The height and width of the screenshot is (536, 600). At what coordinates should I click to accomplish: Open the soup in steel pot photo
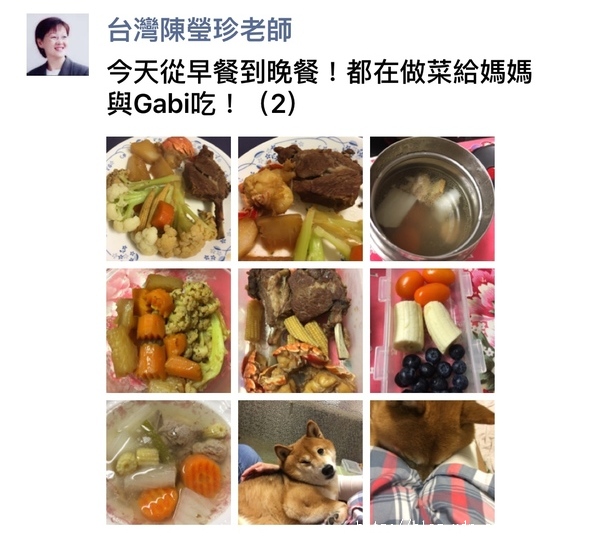coord(432,199)
